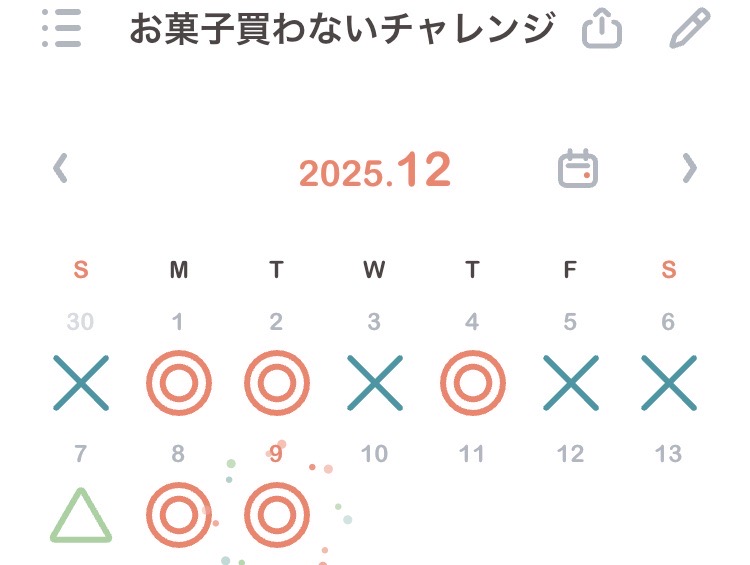
Task: Select December 4 on the calendar
Action: 472,382
